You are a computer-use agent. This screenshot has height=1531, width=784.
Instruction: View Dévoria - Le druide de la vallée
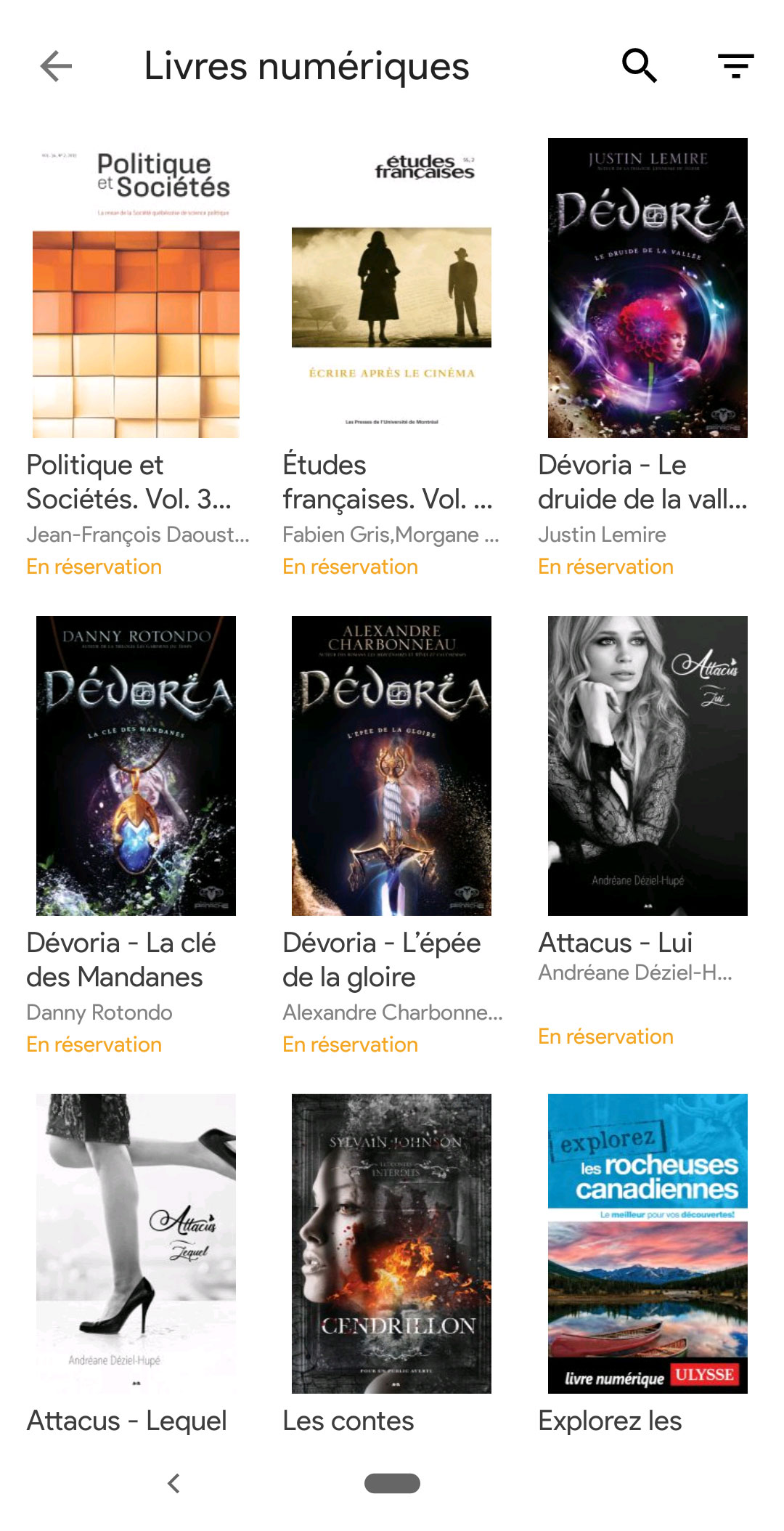[x=648, y=288]
